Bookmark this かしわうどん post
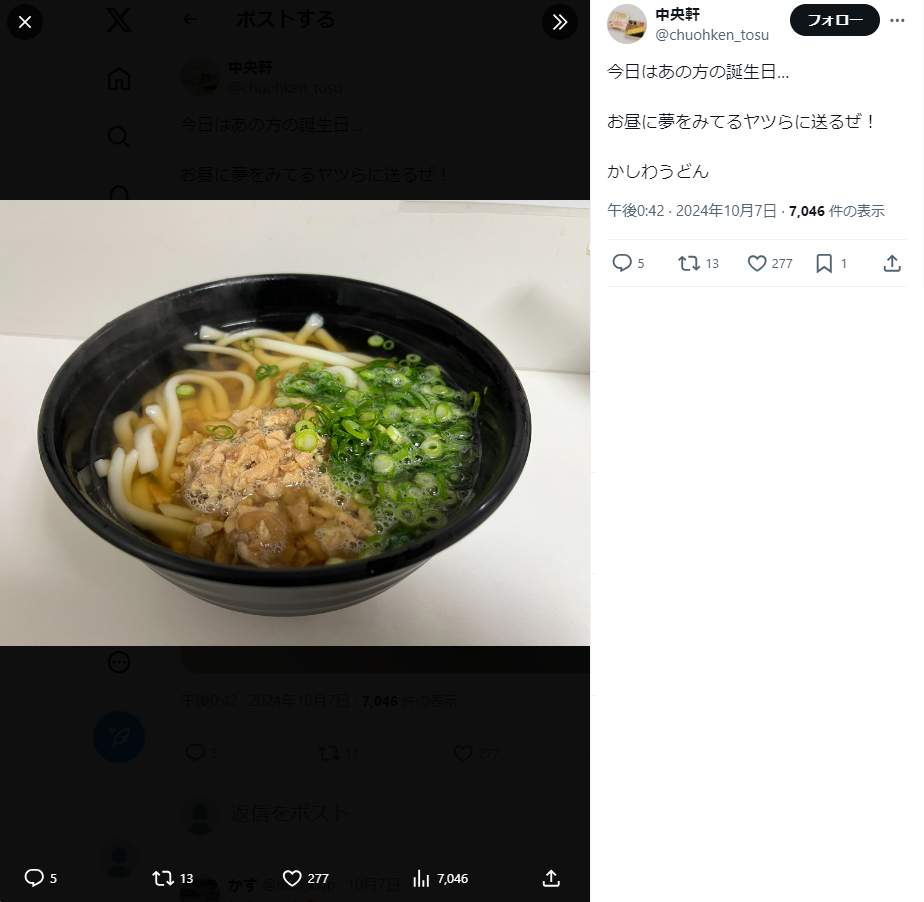This screenshot has height=902, width=924. [x=824, y=263]
